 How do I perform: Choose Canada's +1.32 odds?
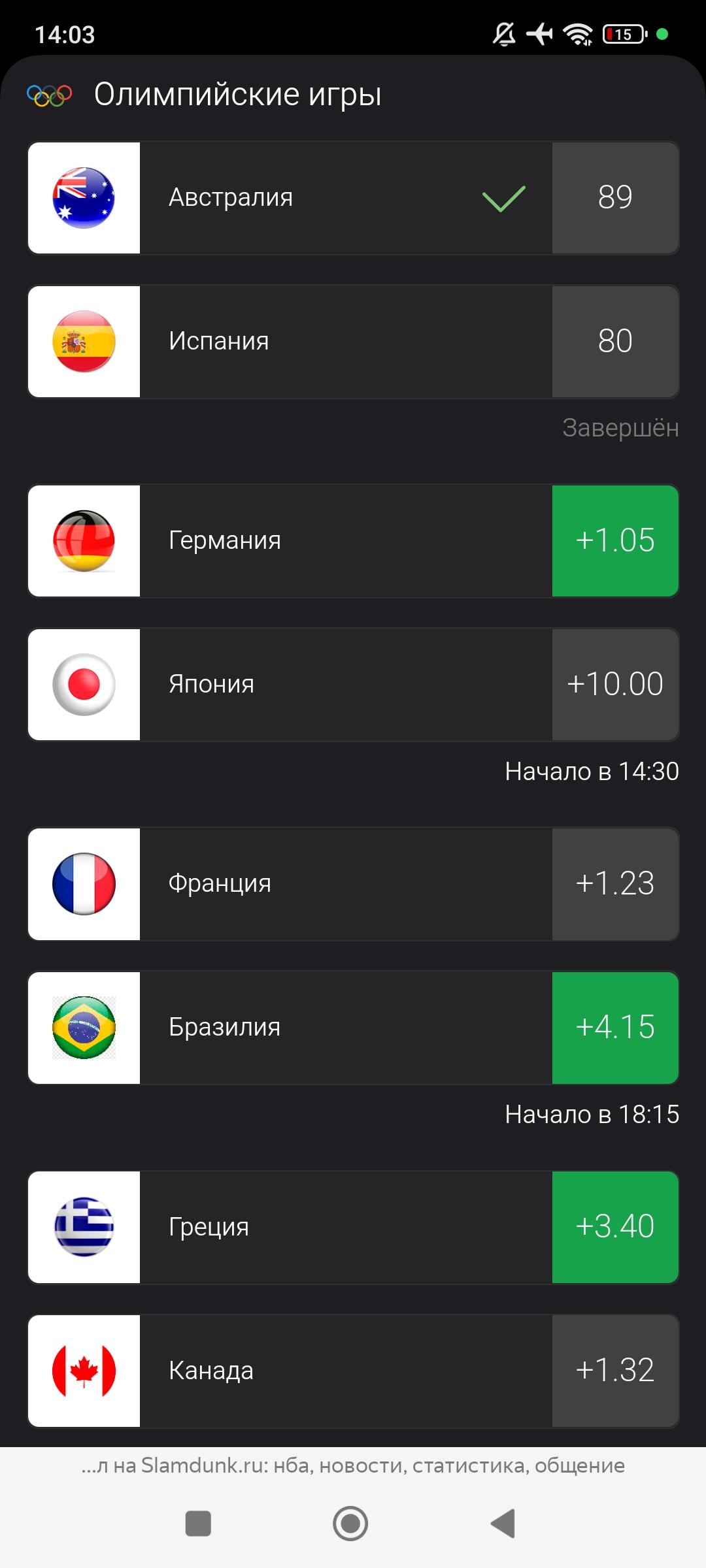pyautogui.click(x=615, y=1371)
